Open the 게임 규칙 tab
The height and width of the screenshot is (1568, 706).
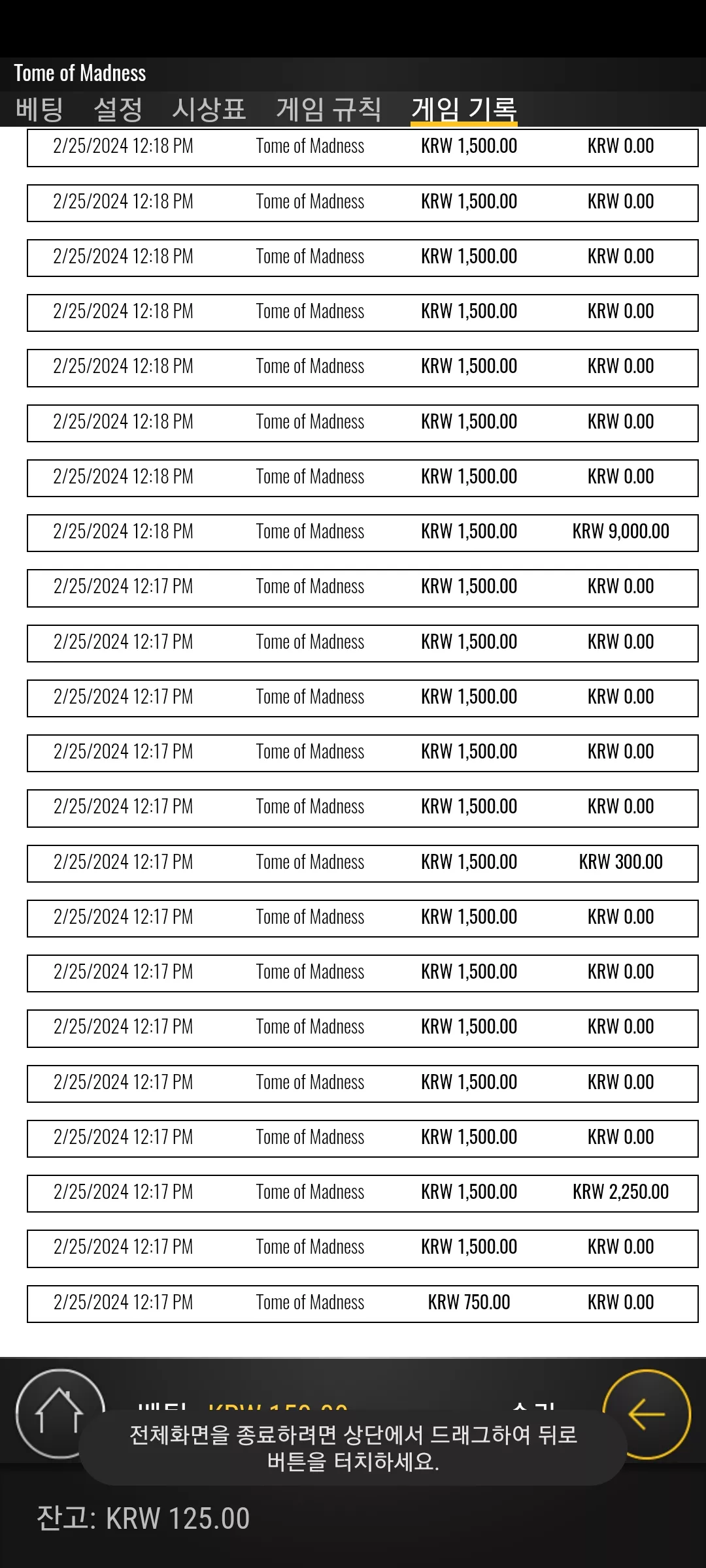(329, 108)
